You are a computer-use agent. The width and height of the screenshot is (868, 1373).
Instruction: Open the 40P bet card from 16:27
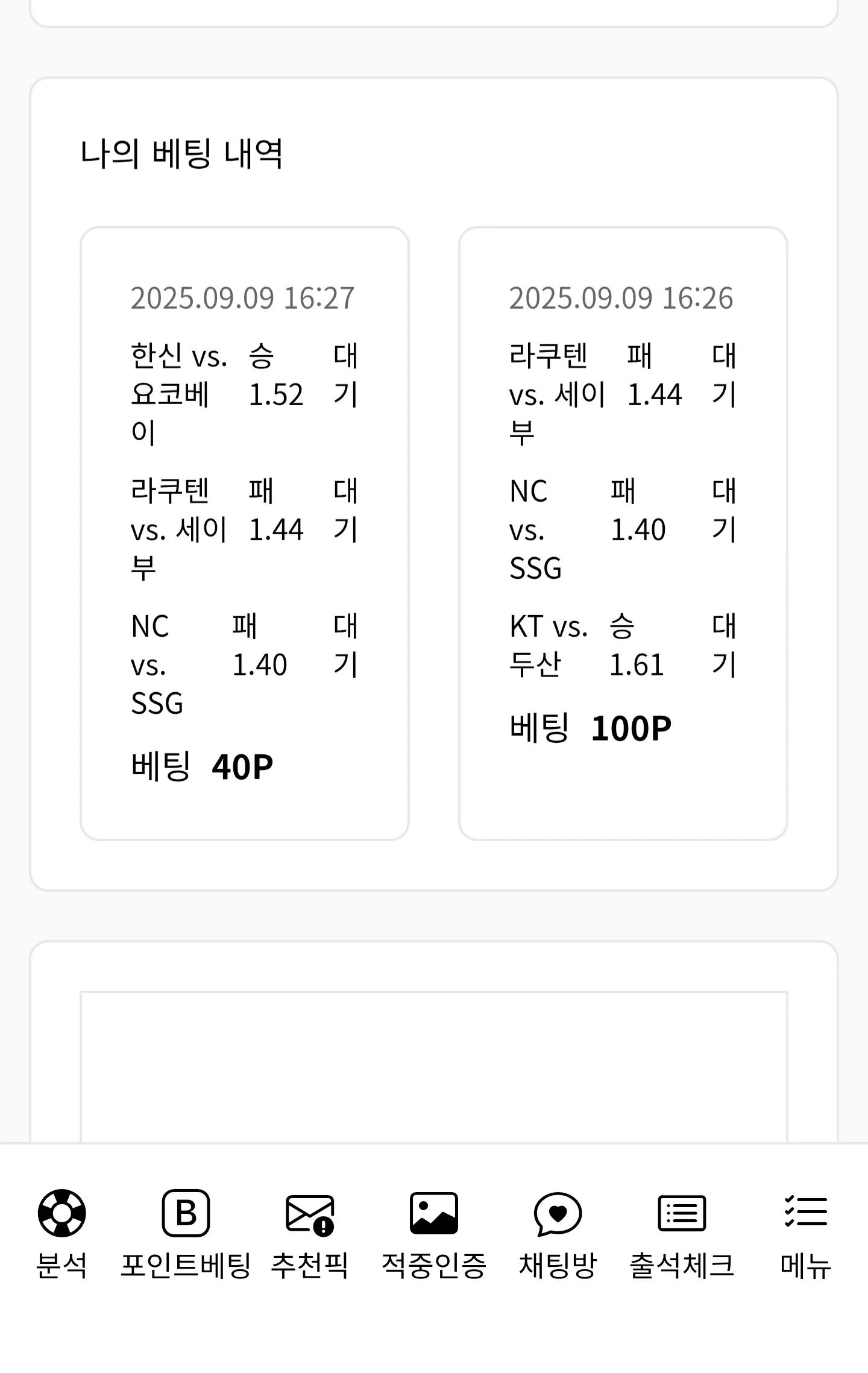point(245,533)
